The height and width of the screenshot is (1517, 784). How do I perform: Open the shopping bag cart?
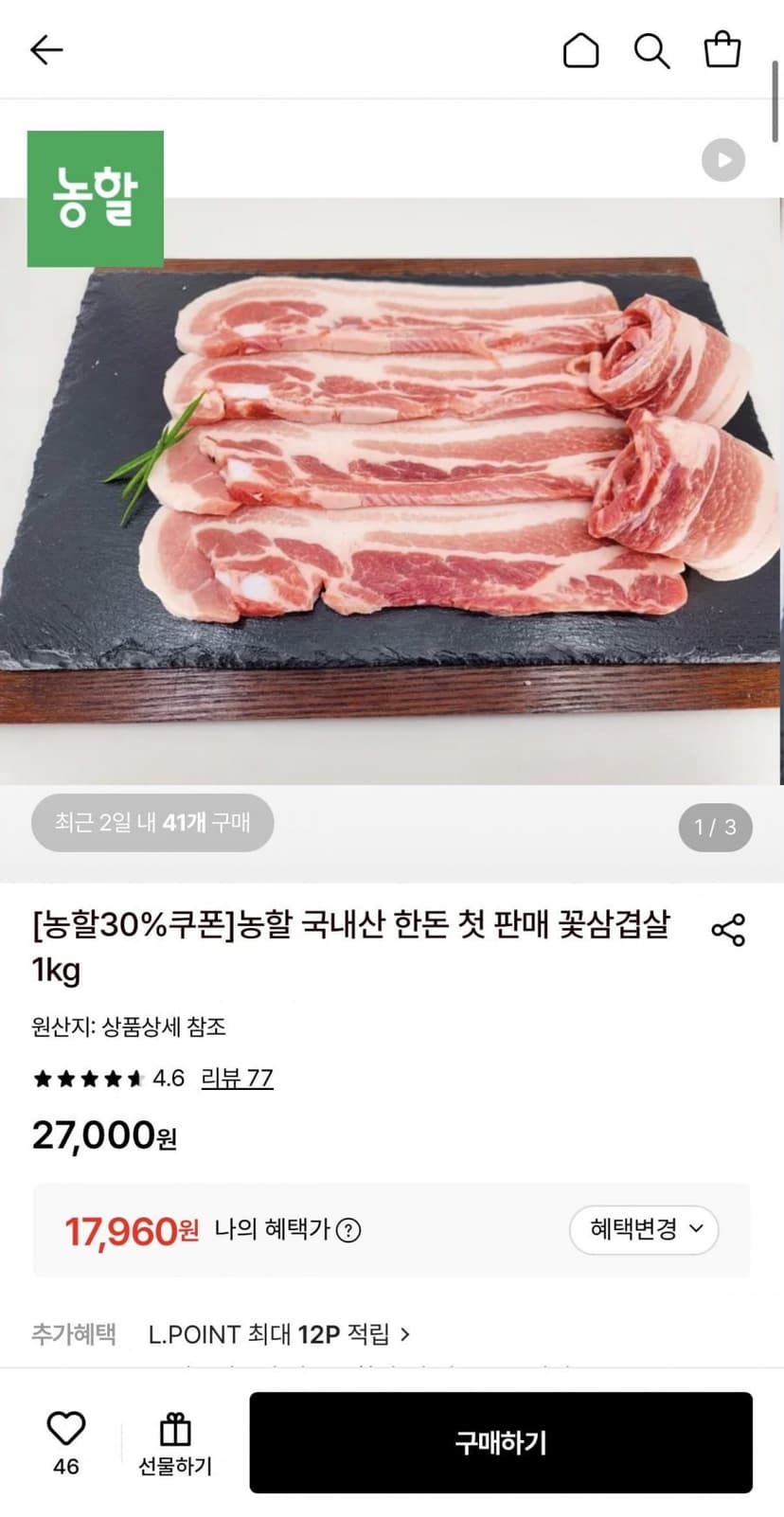[x=722, y=49]
